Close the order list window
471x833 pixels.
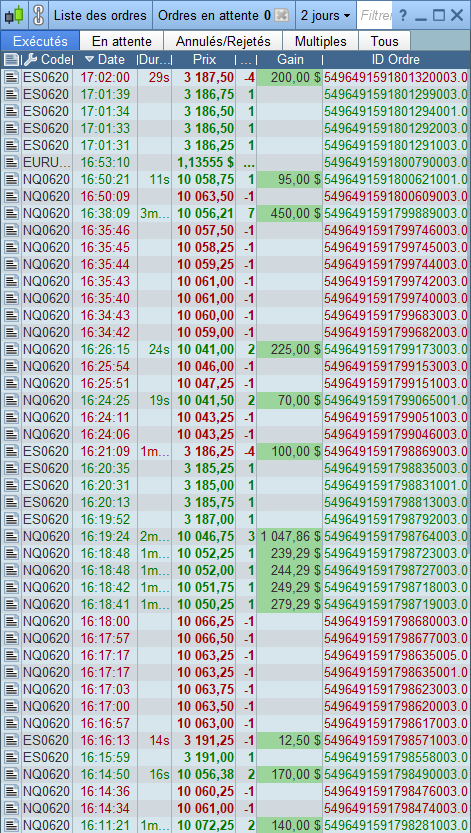pos(457,15)
